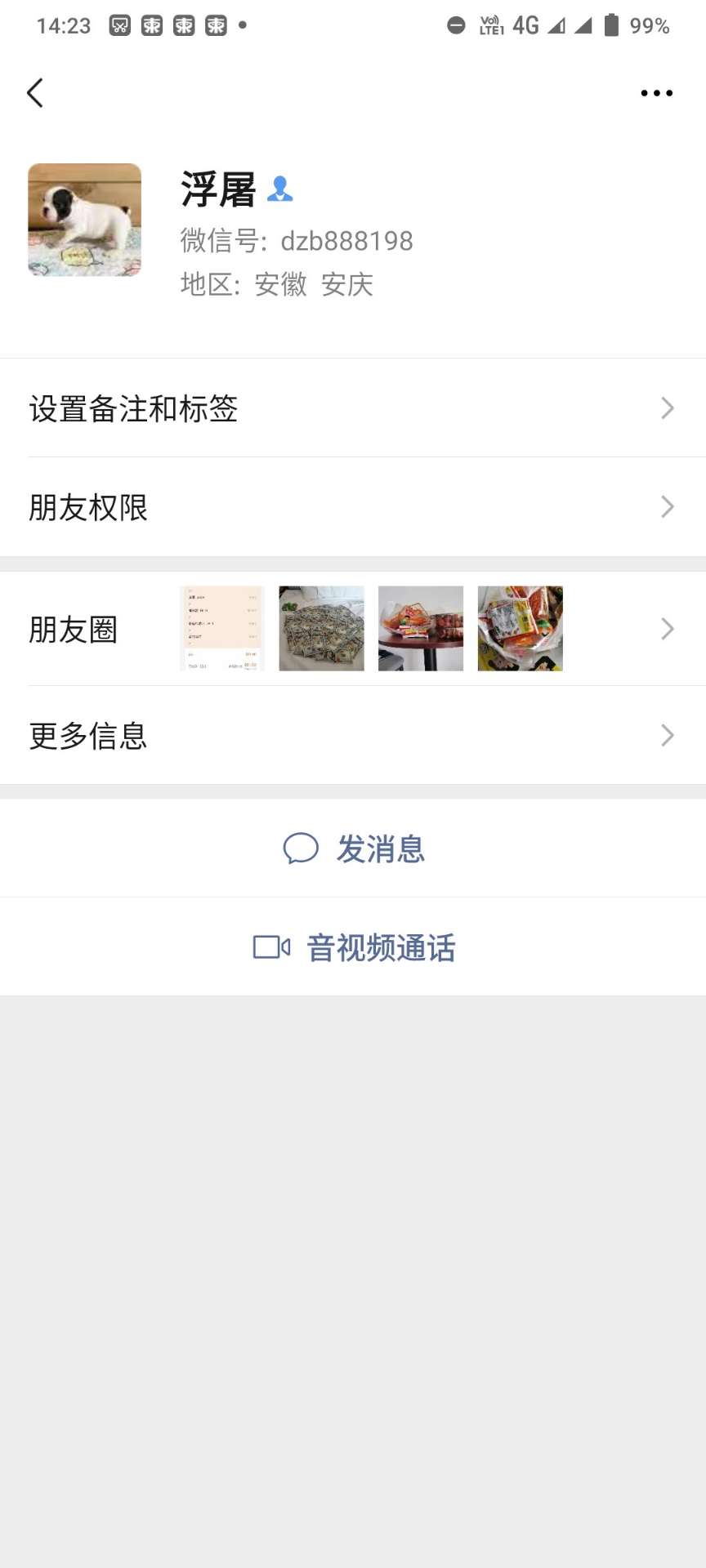The width and height of the screenshot is (706, 1568).
Task: Go back using the top-left arrow
Action: (34, 93)
